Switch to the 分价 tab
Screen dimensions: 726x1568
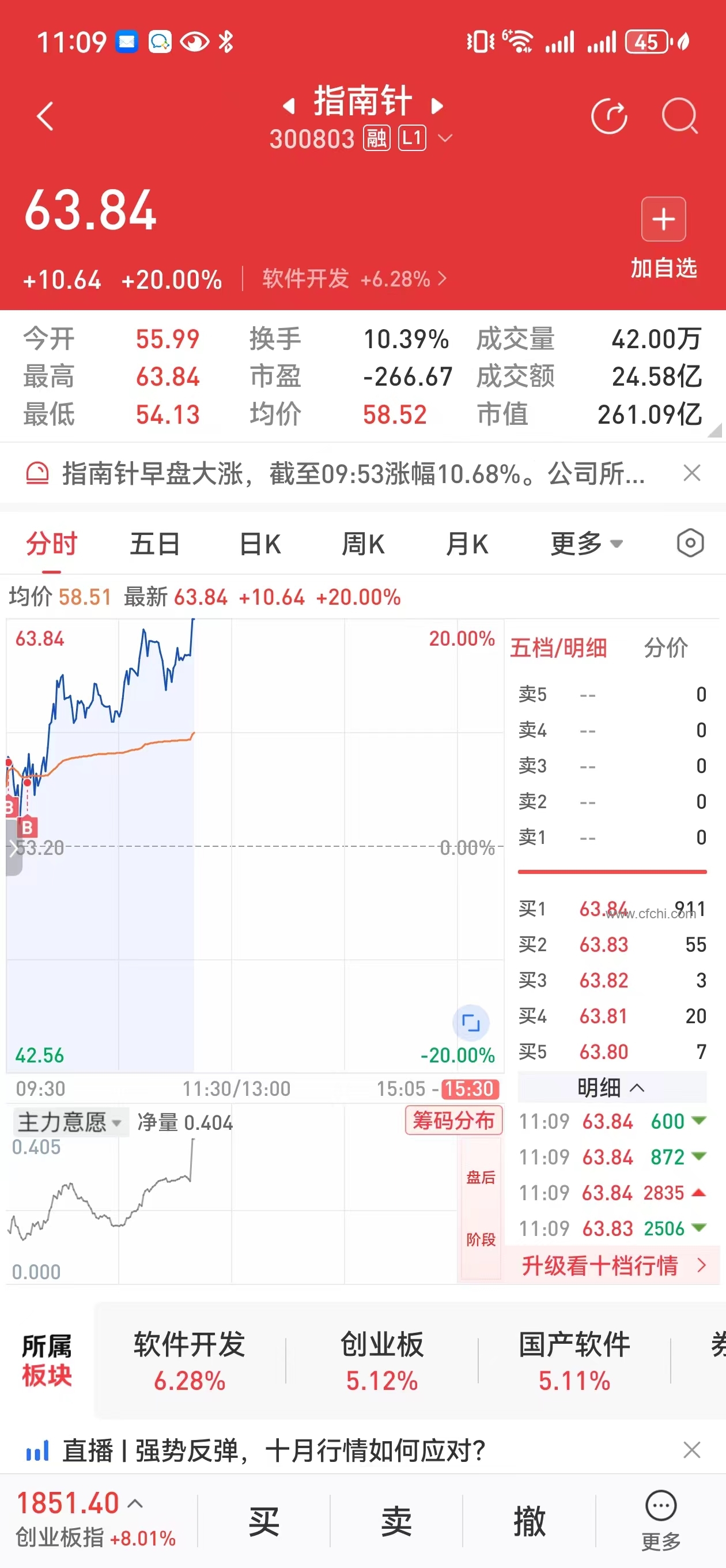(x=665, y=649)
